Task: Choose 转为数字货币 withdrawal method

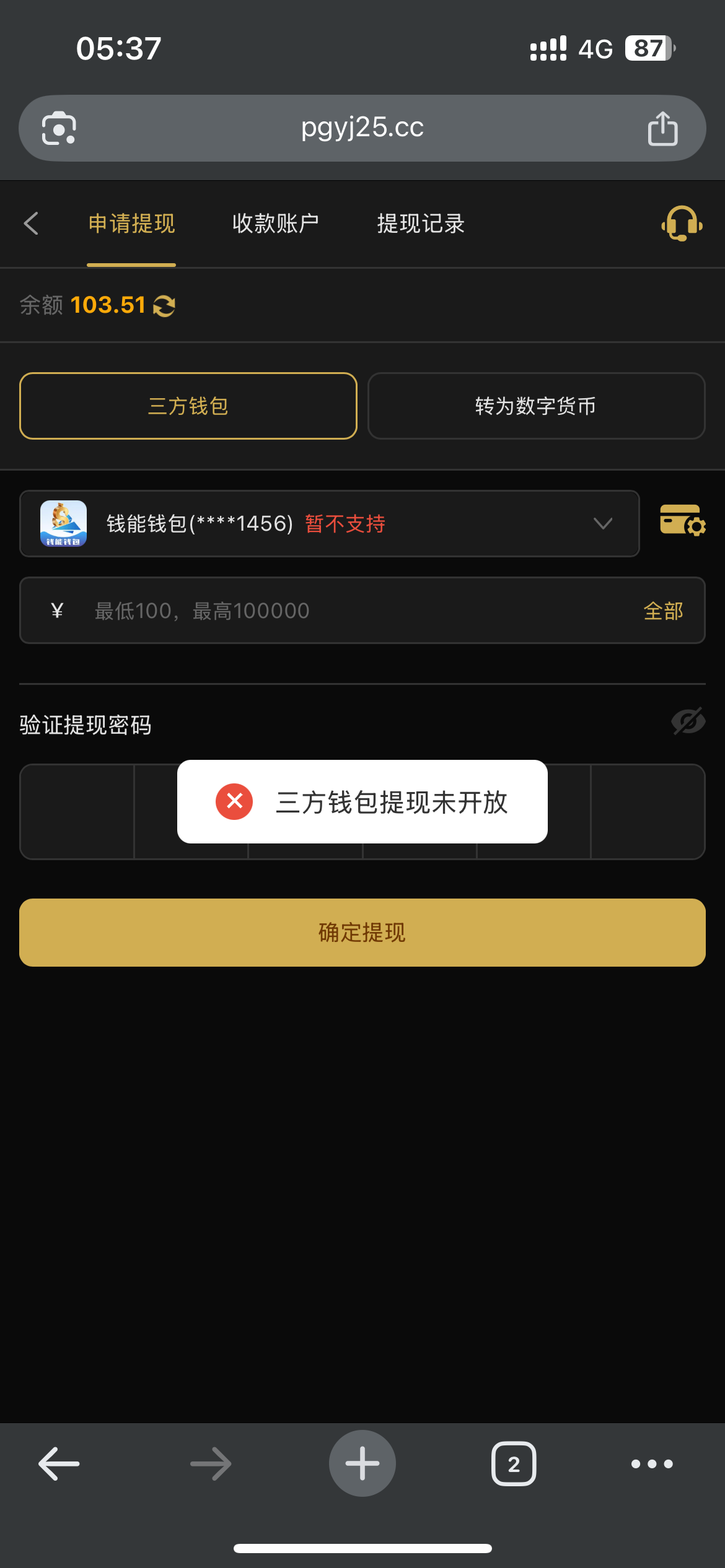Action: coord(536,406)
